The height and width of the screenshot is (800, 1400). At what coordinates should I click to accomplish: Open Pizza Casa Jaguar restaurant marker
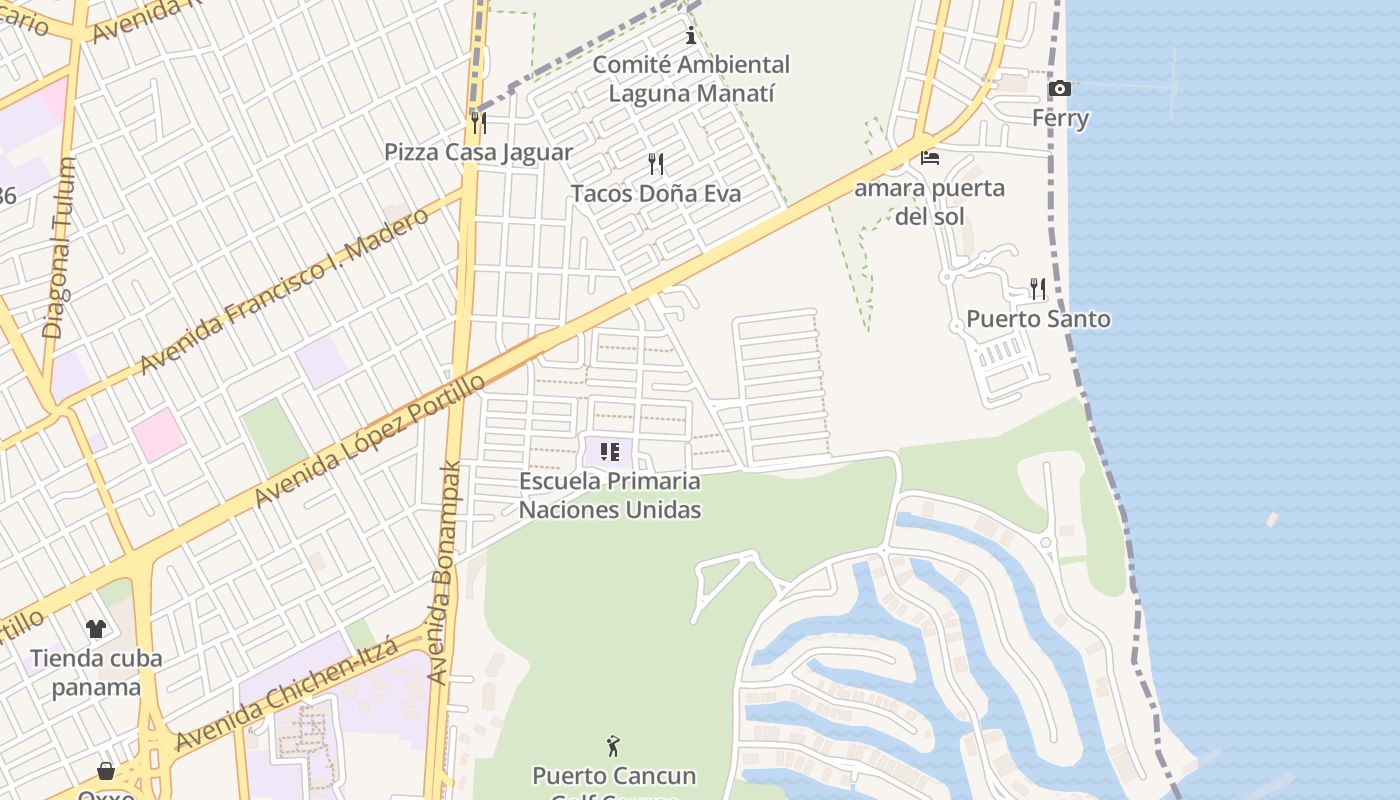coord(479,123)
